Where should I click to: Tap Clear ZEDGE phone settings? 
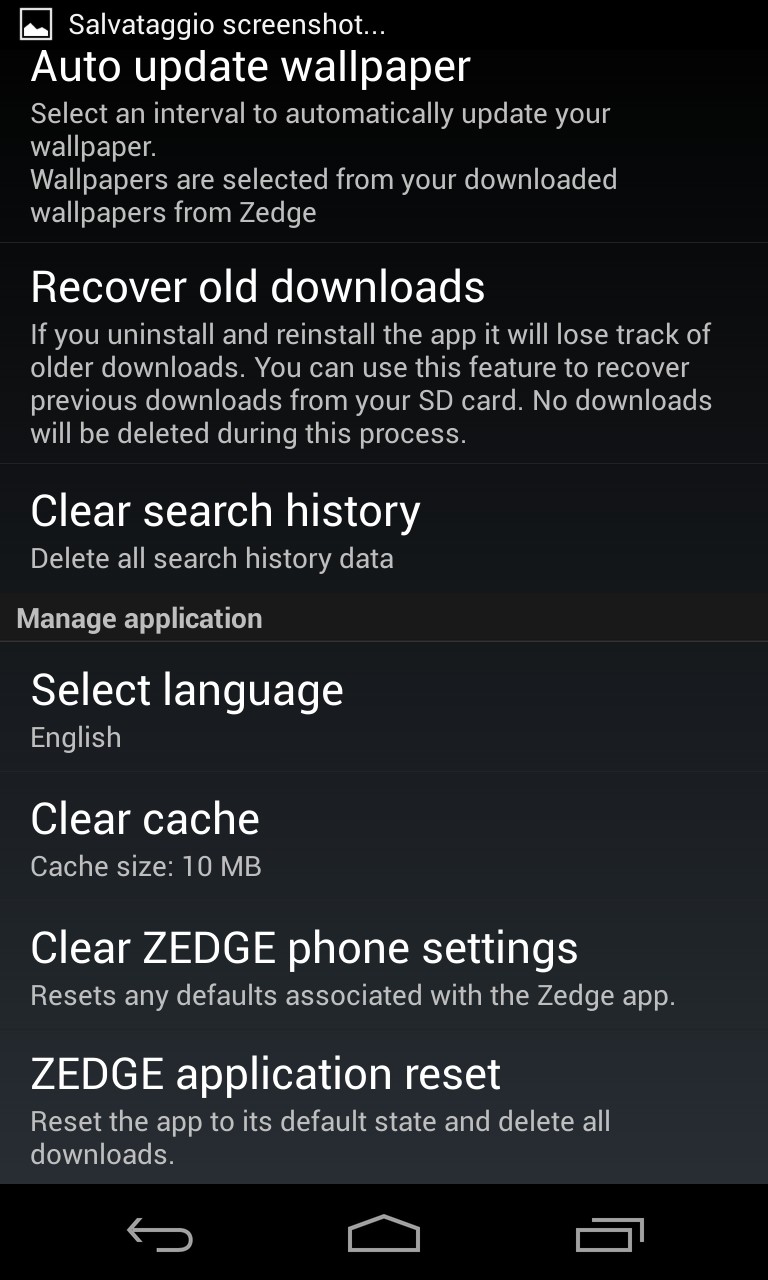pos(384,966)
